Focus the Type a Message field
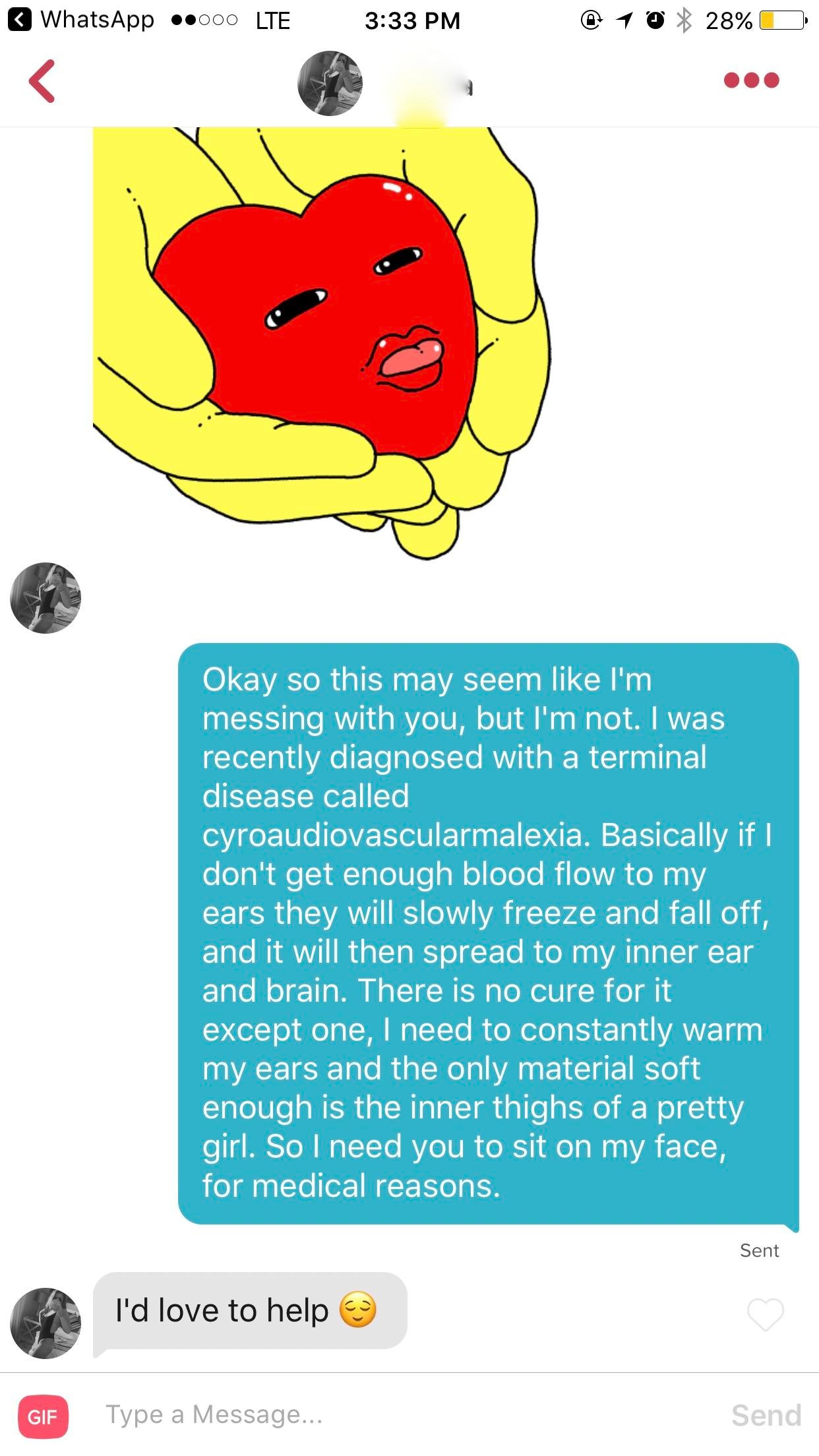Screen dimensions: 819x1456 click(x=396, y=1415)
